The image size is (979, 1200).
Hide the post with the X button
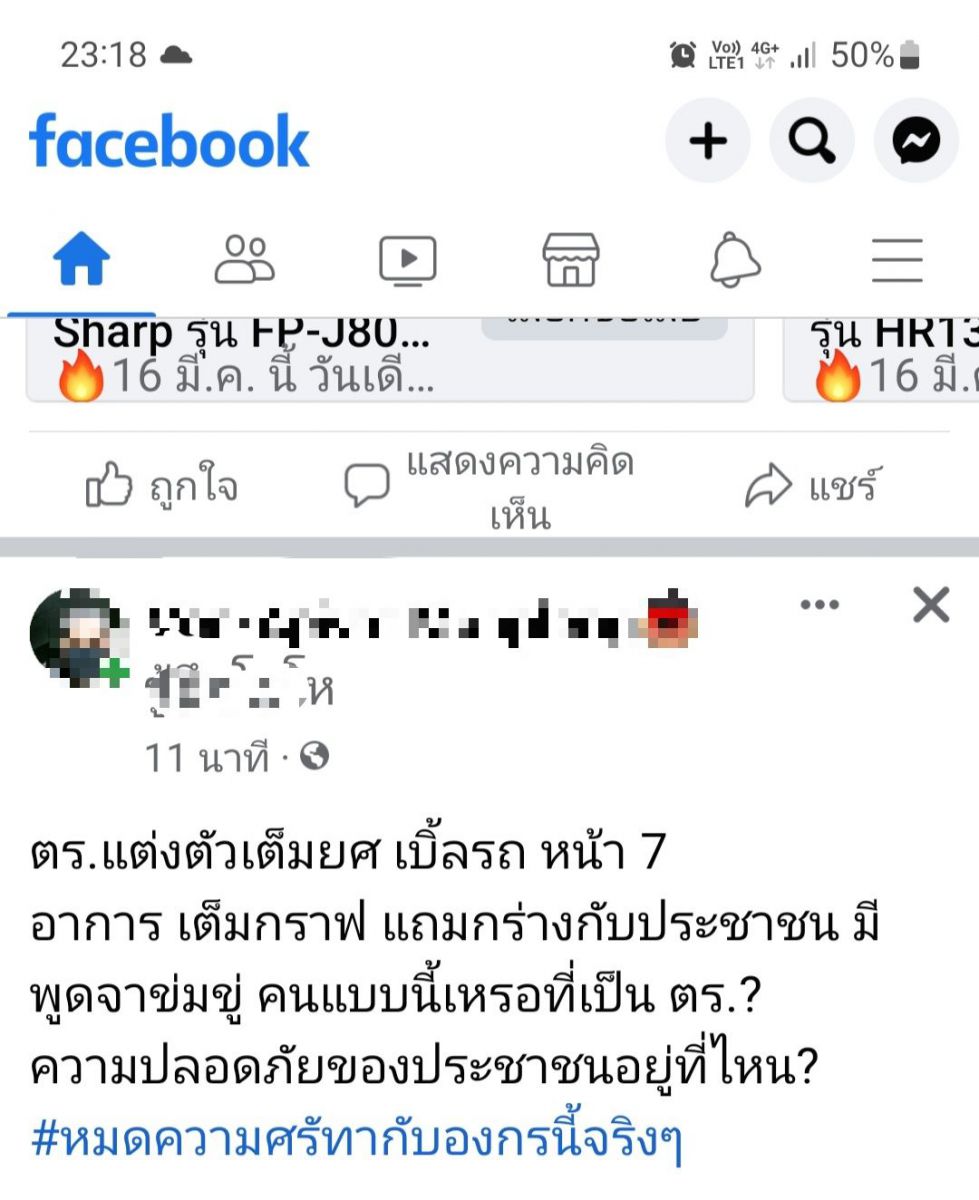[931, 604]
